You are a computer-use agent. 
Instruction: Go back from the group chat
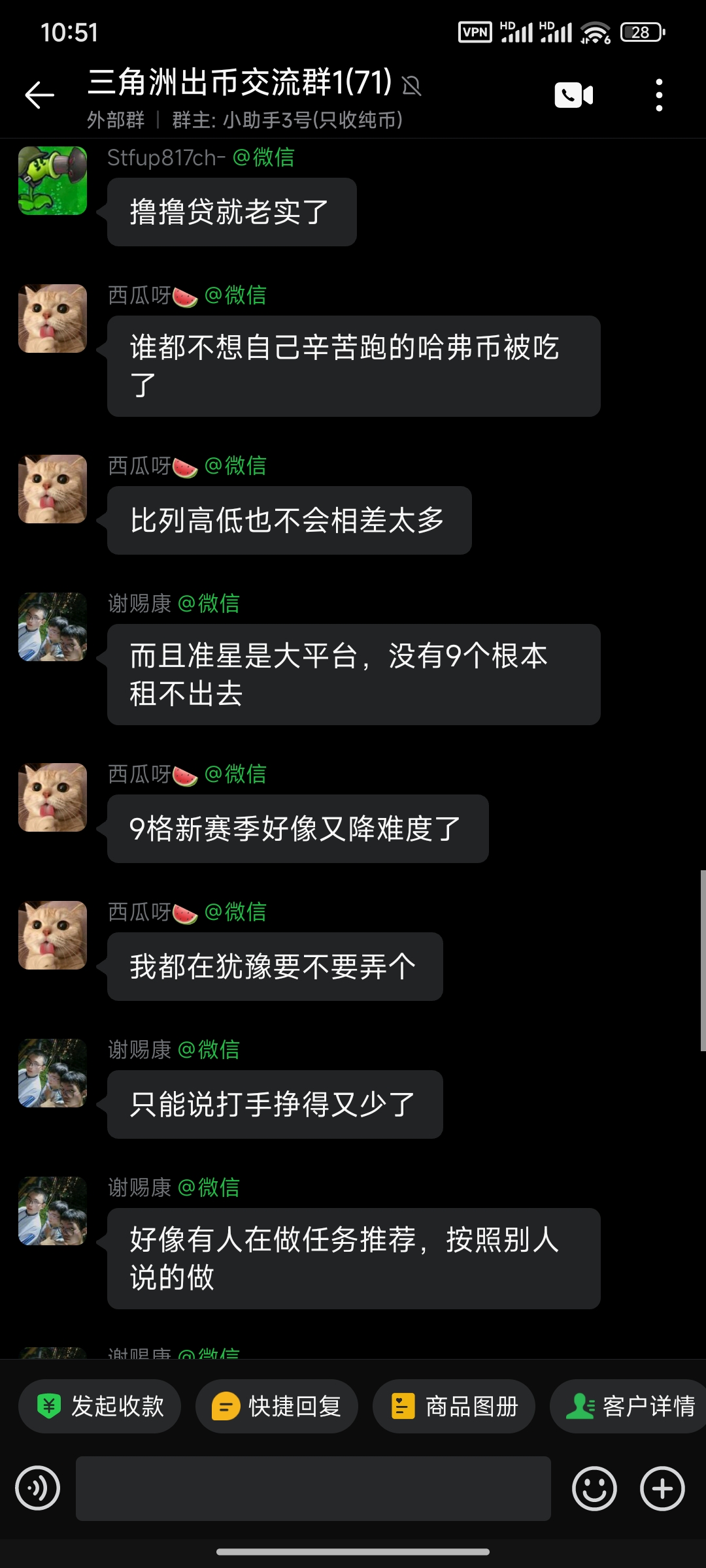(39, 95)
